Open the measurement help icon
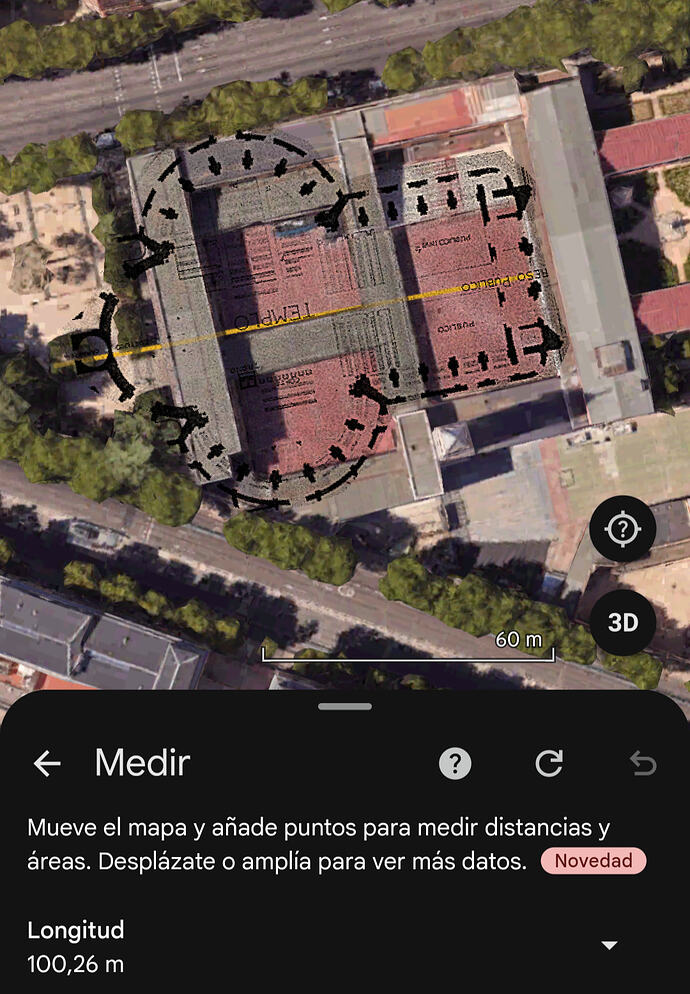 455,764
